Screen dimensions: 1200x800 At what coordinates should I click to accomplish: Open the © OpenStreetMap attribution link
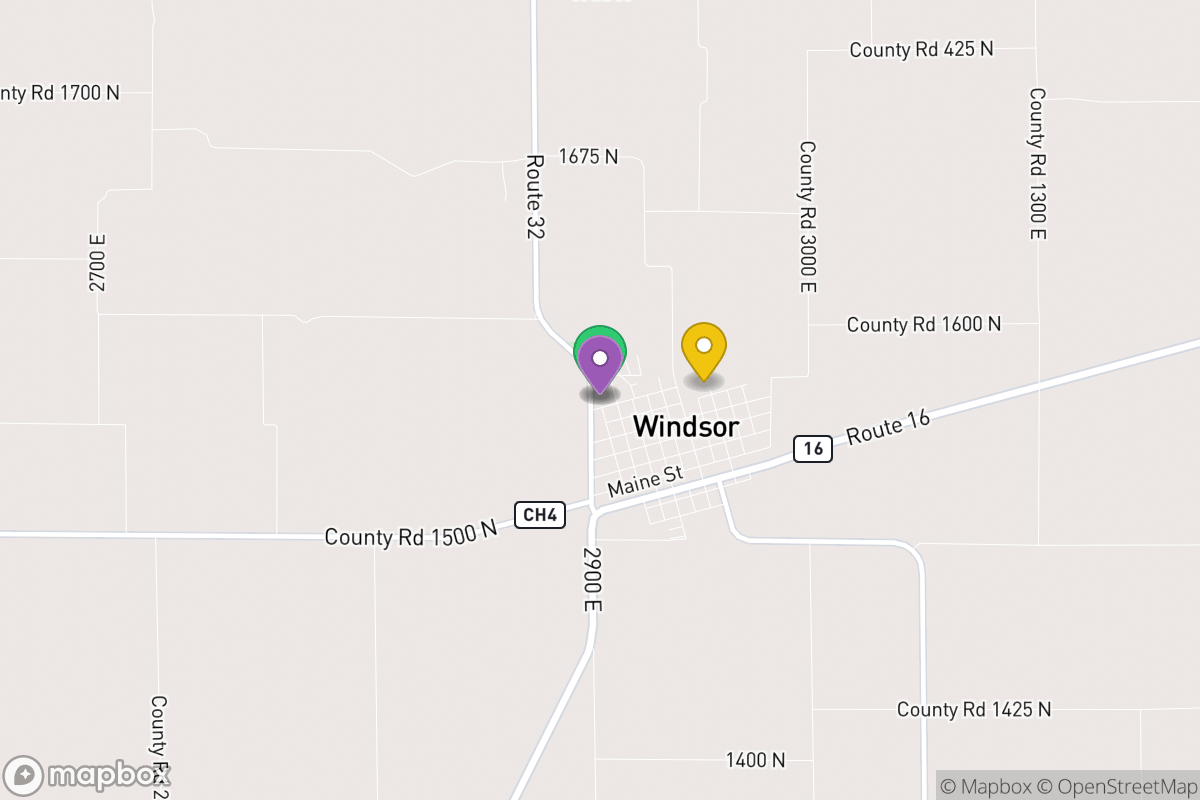(1115, 786)
